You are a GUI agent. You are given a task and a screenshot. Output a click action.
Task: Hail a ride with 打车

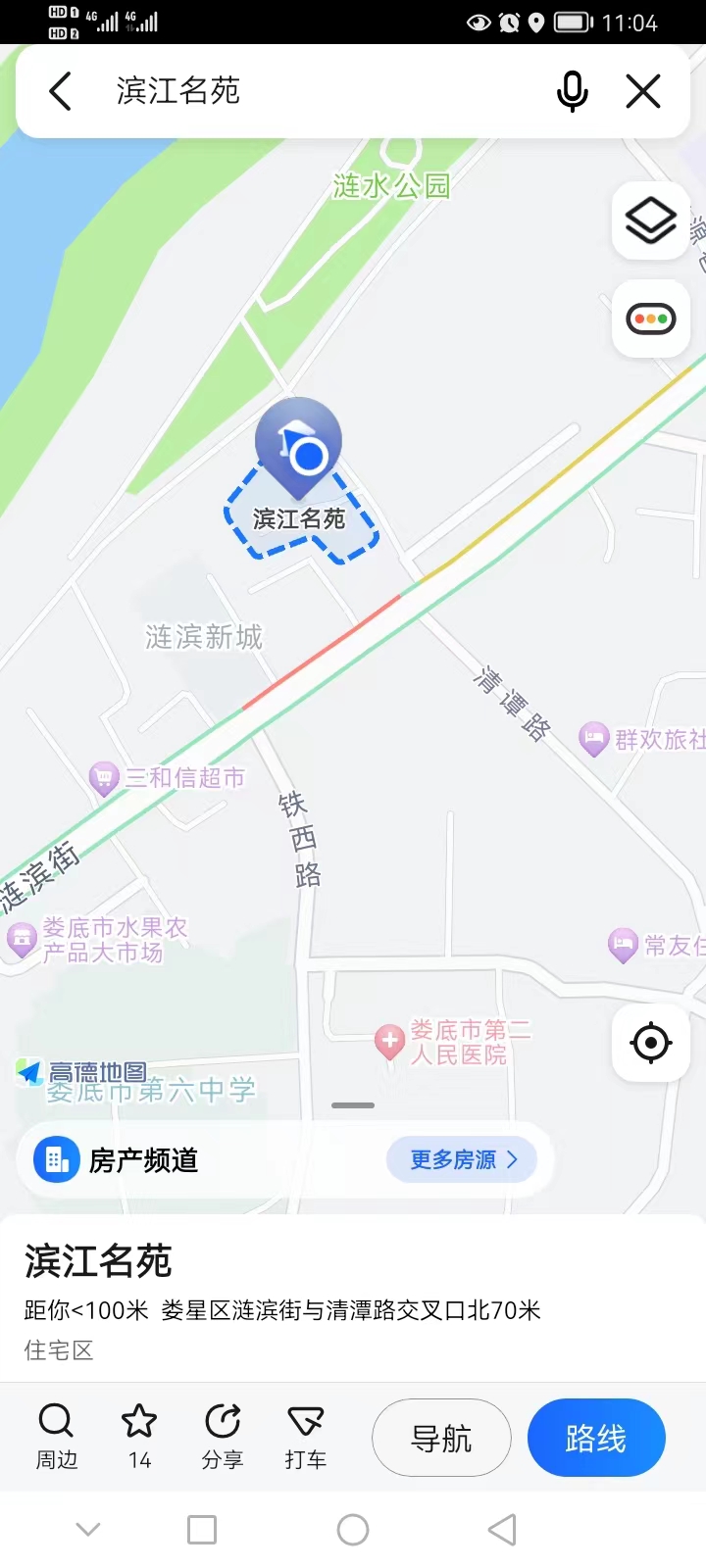click(305, 1437)
